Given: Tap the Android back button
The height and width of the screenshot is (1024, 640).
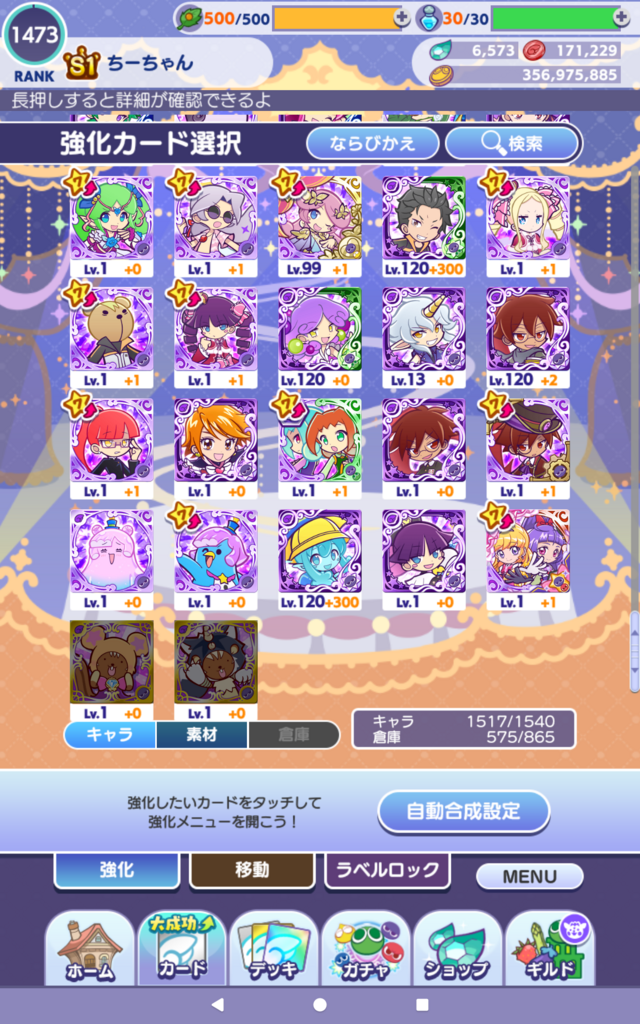Looking at the screenshot, I should tap(218, 1004).
